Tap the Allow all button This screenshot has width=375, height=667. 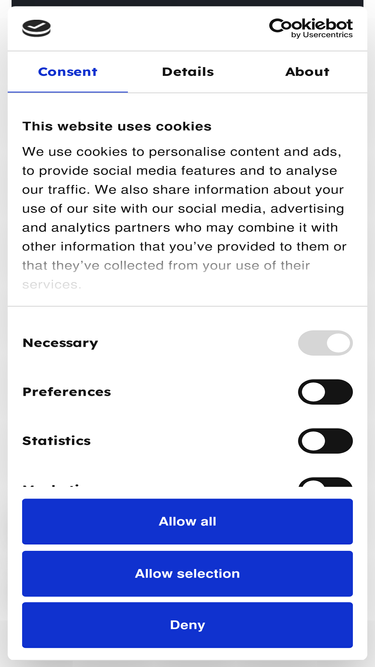pos(188,522)
